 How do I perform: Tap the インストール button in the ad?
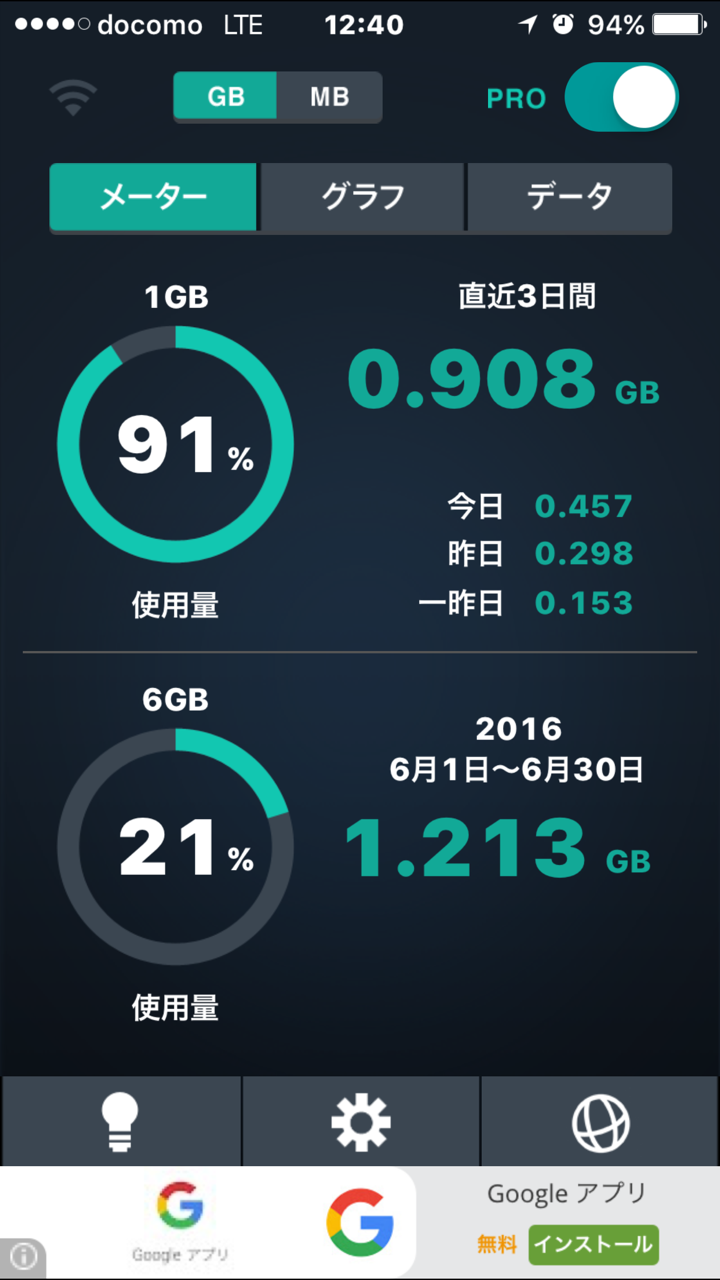click(x=594, y=1245)
